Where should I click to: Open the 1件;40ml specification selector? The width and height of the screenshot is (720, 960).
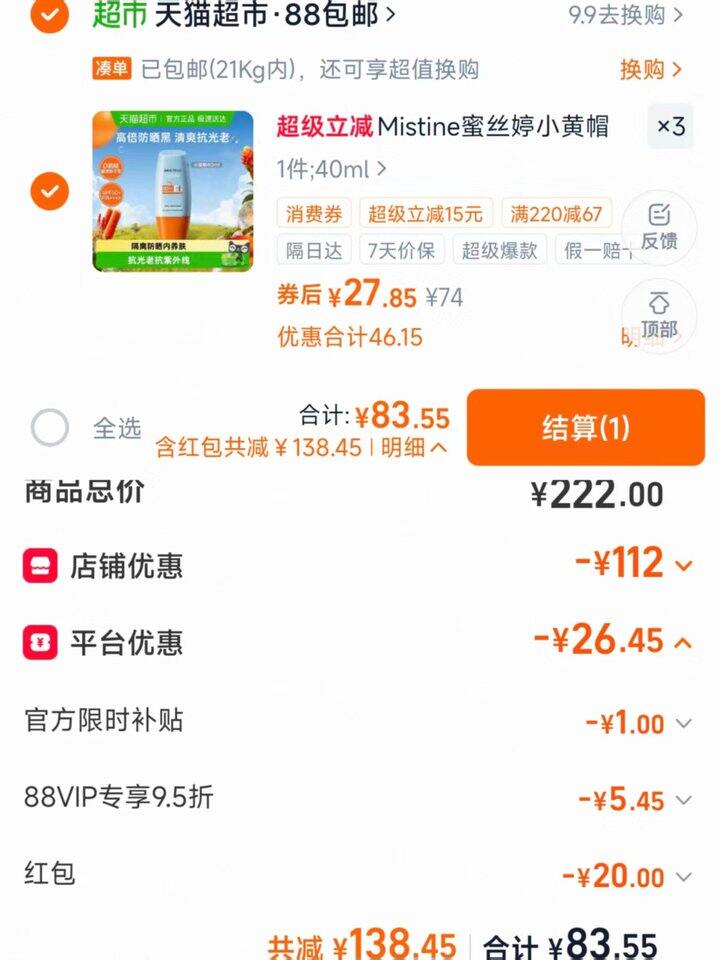point(332,170)
